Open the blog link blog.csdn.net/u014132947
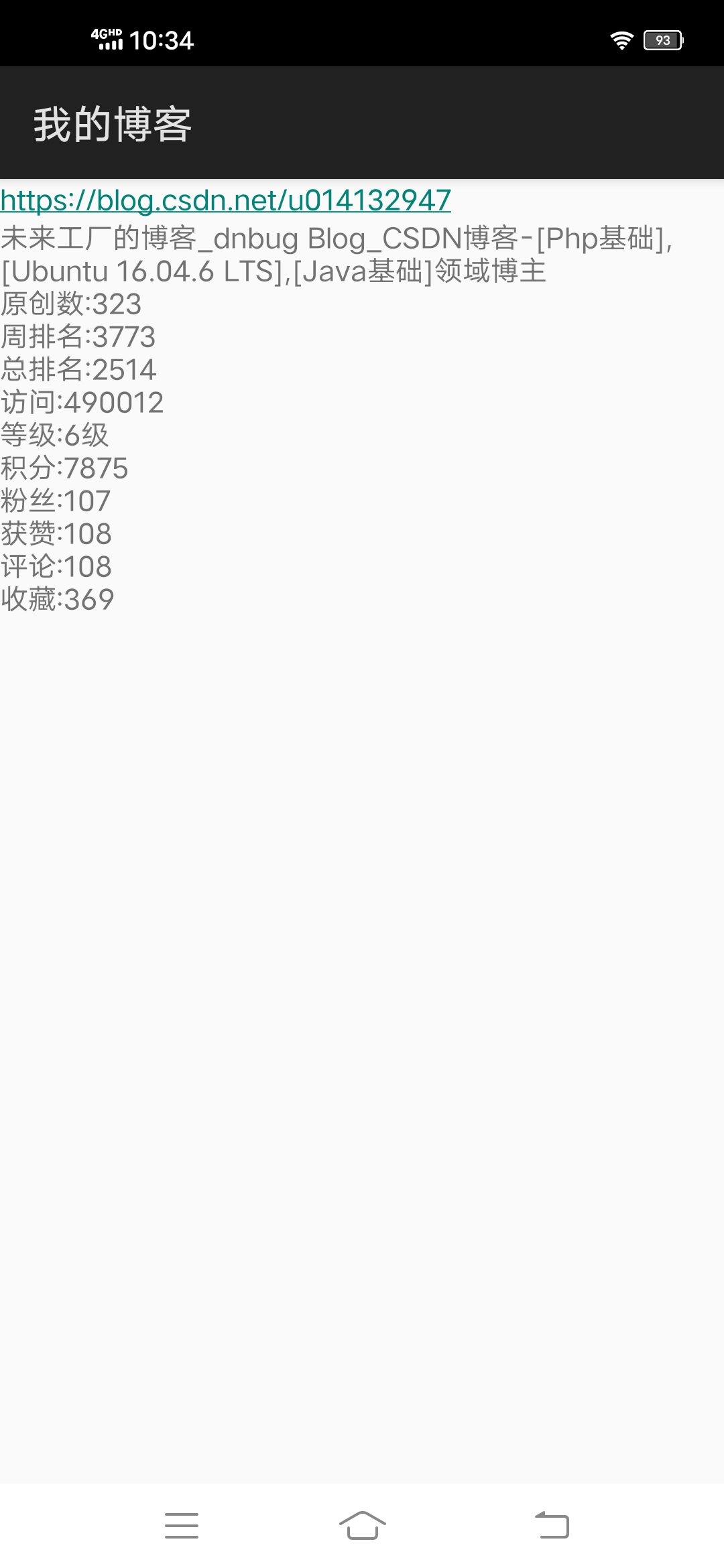724x1568 pixels. pos(227,200)
